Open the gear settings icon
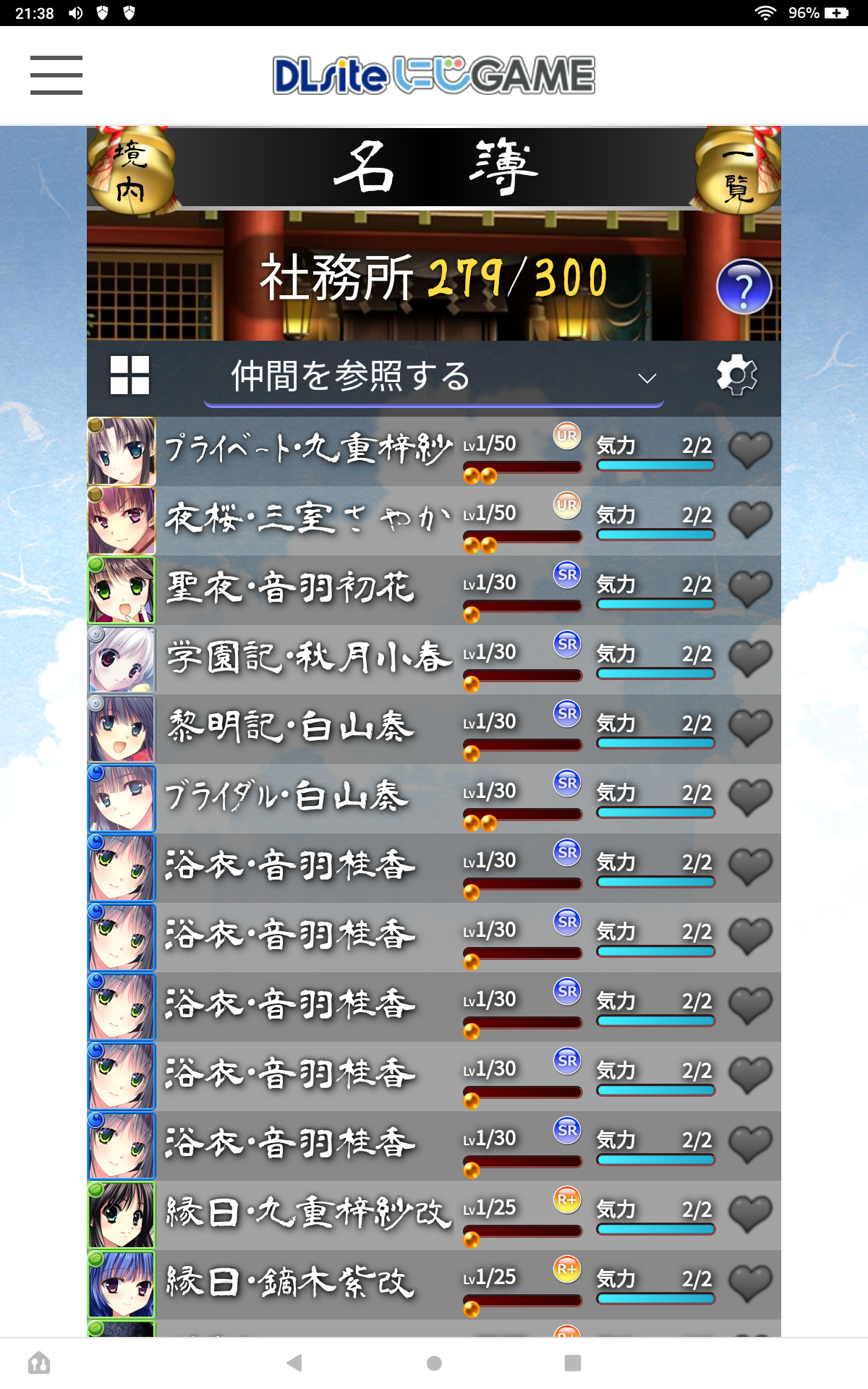868x1389 pixels. coord(736,375)
